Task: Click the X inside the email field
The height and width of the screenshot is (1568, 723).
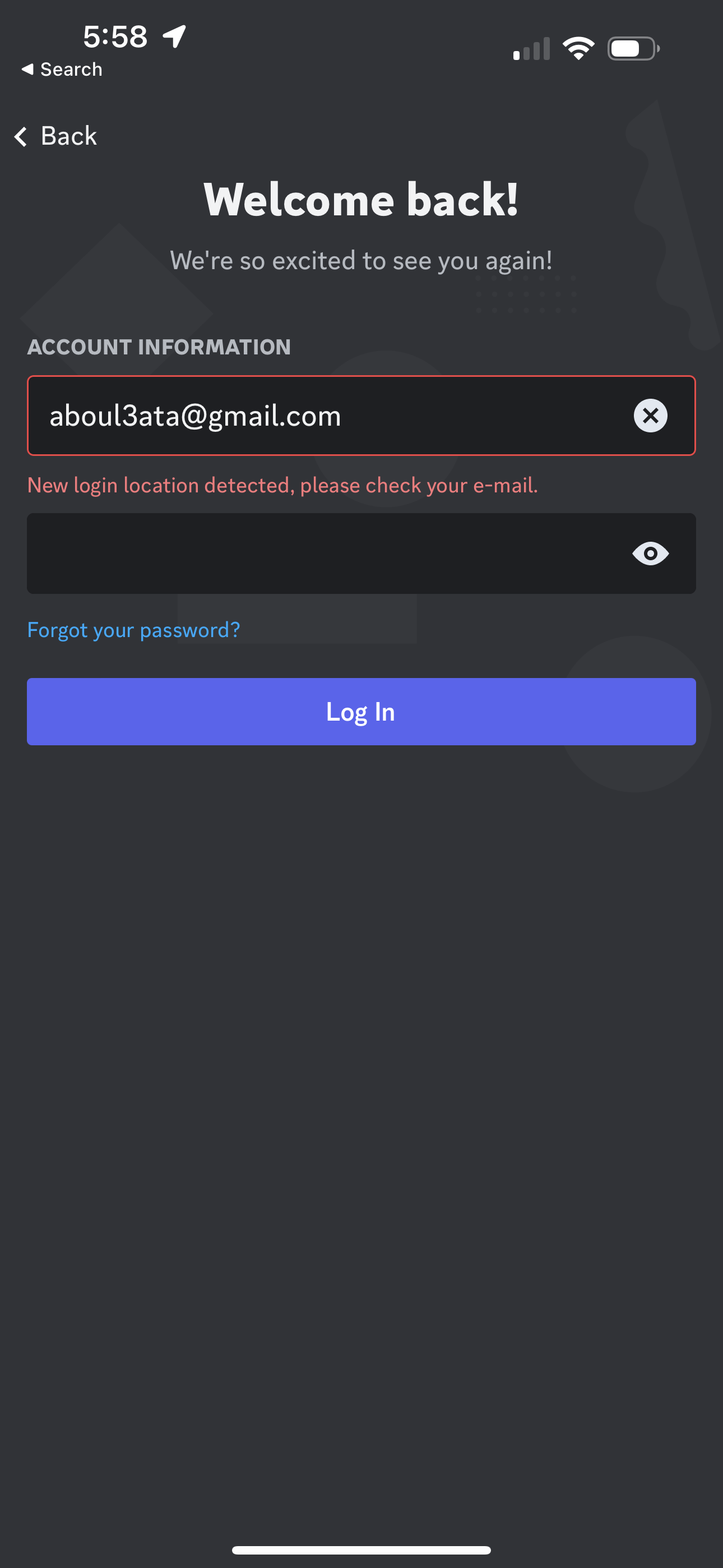Action: [650, 416]
